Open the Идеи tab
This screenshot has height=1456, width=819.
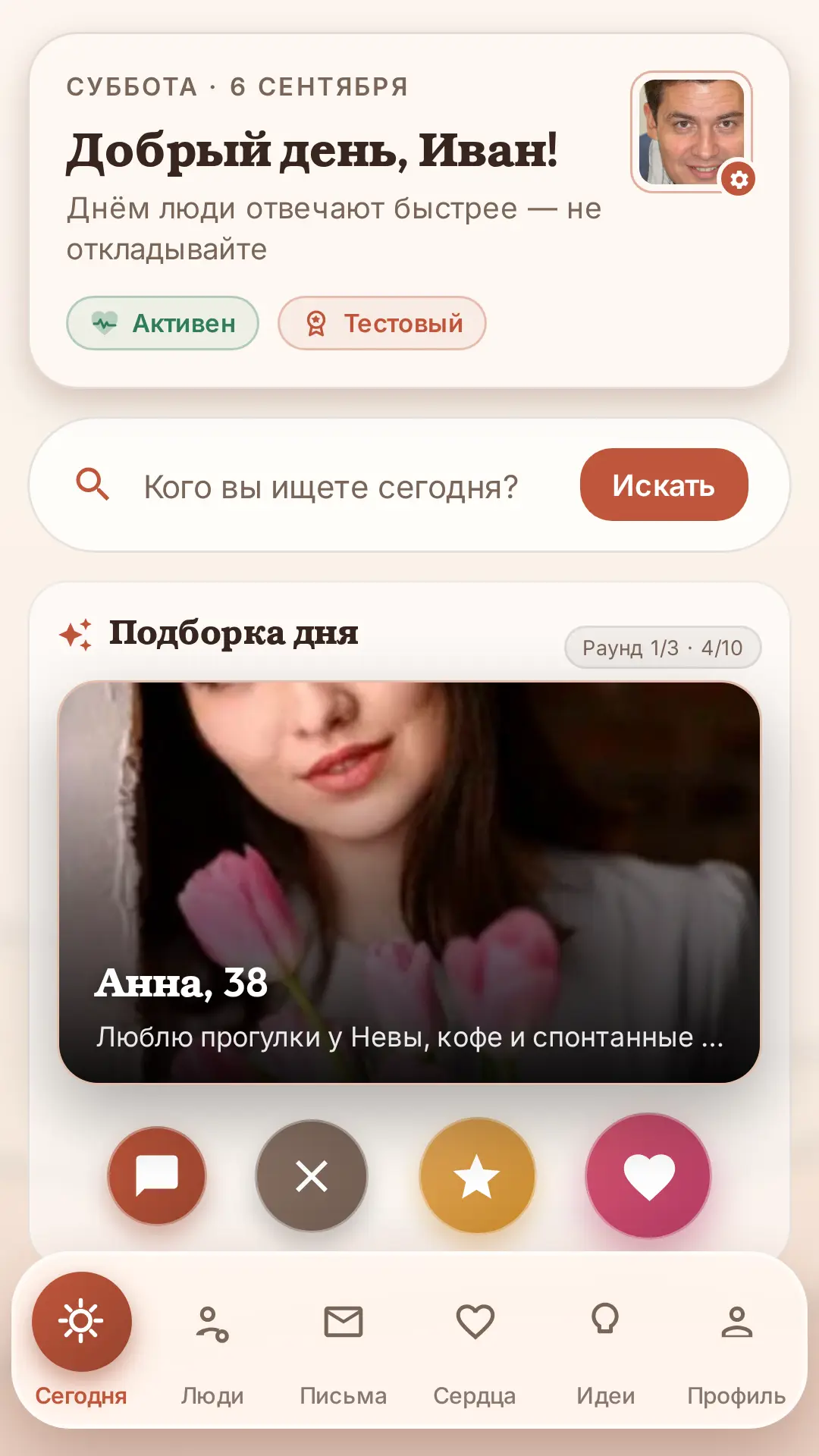(x=606, y=1354)
